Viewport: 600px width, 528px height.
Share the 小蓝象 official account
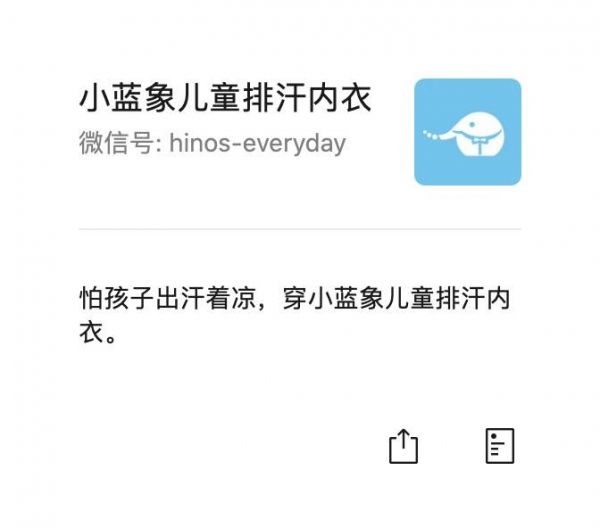pyautogui.click(x=402, y=446)
